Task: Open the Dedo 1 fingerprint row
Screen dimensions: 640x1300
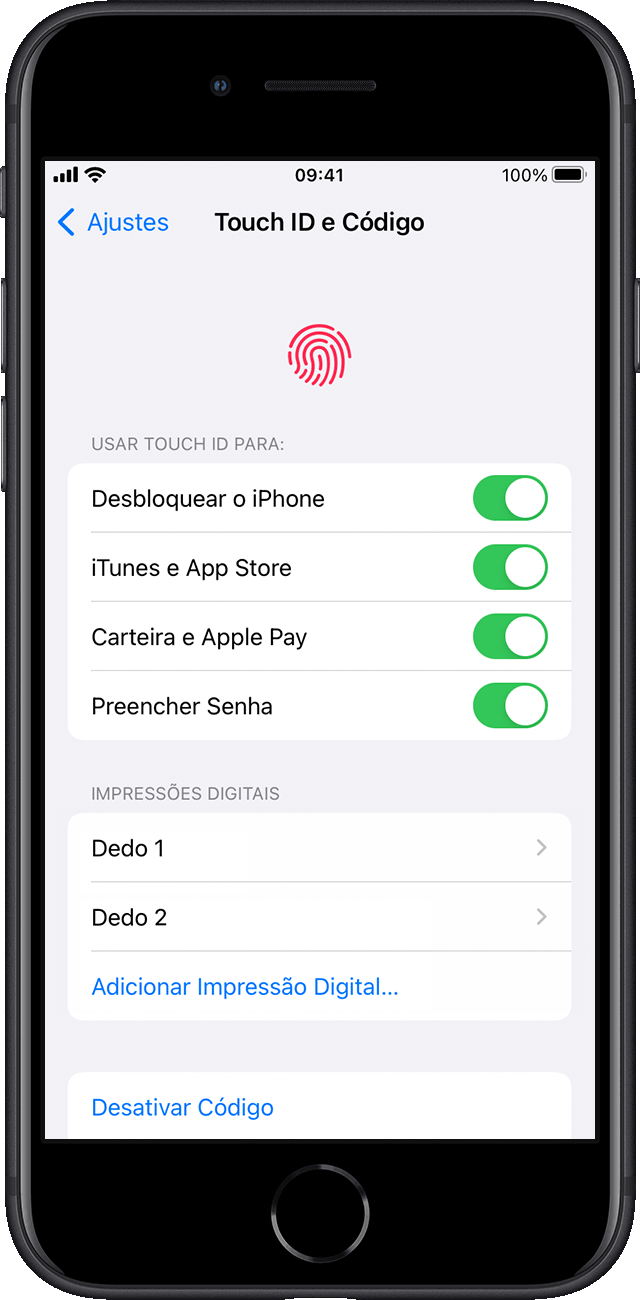Action: click(x=320, y=848)
